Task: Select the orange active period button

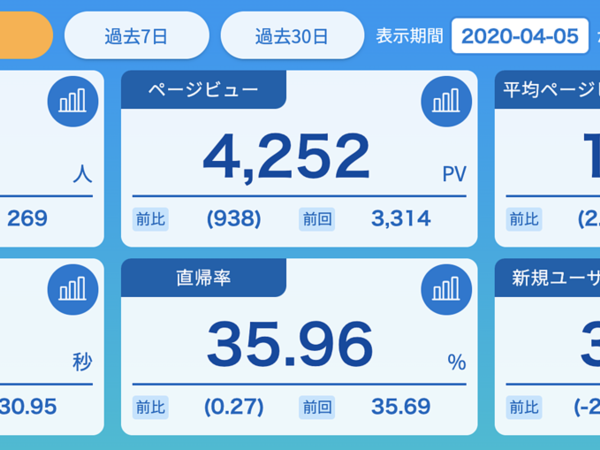Action: point(24,37)
